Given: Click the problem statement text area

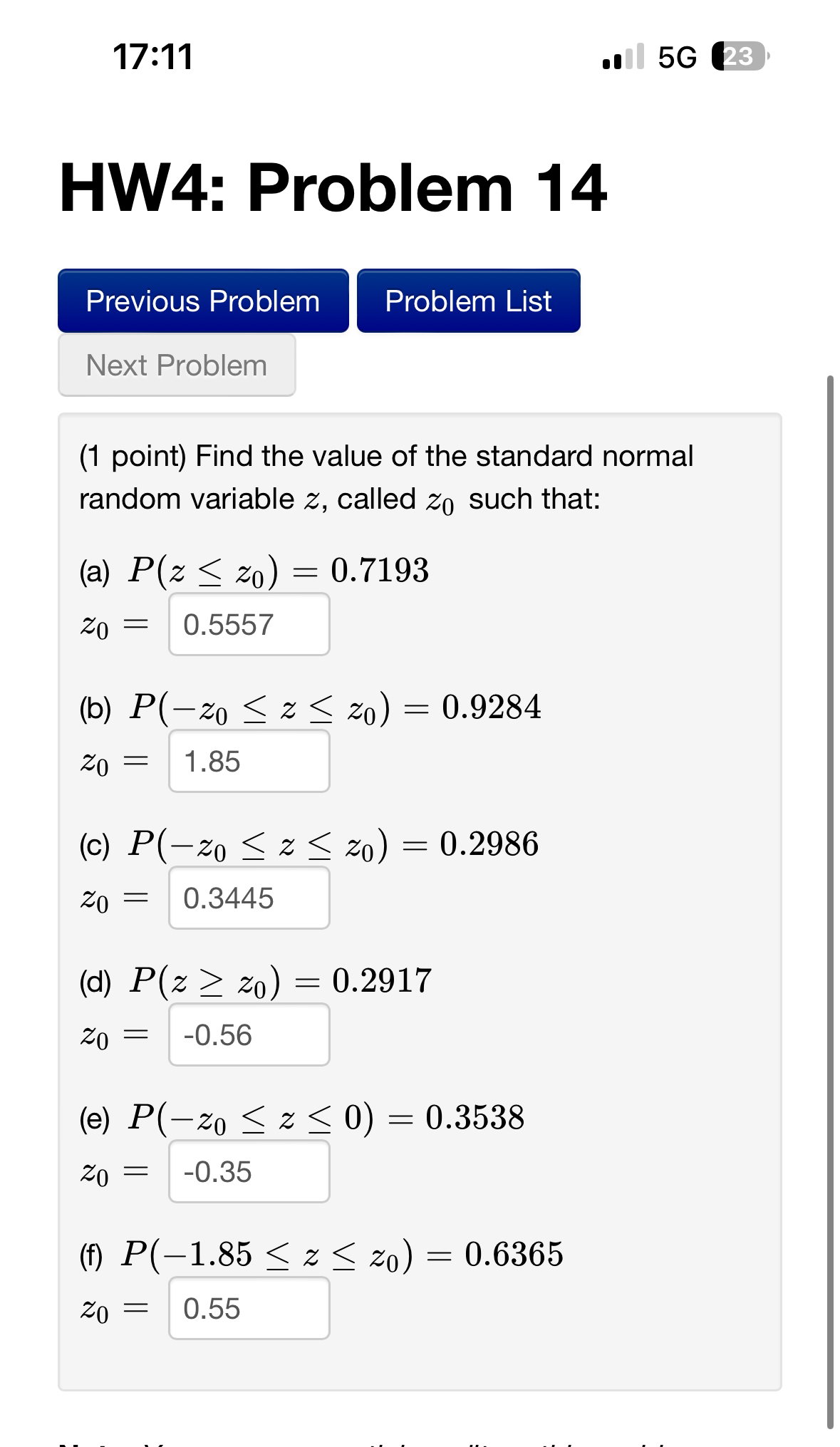Looking at the screenshot, I should tap(385, 476).
